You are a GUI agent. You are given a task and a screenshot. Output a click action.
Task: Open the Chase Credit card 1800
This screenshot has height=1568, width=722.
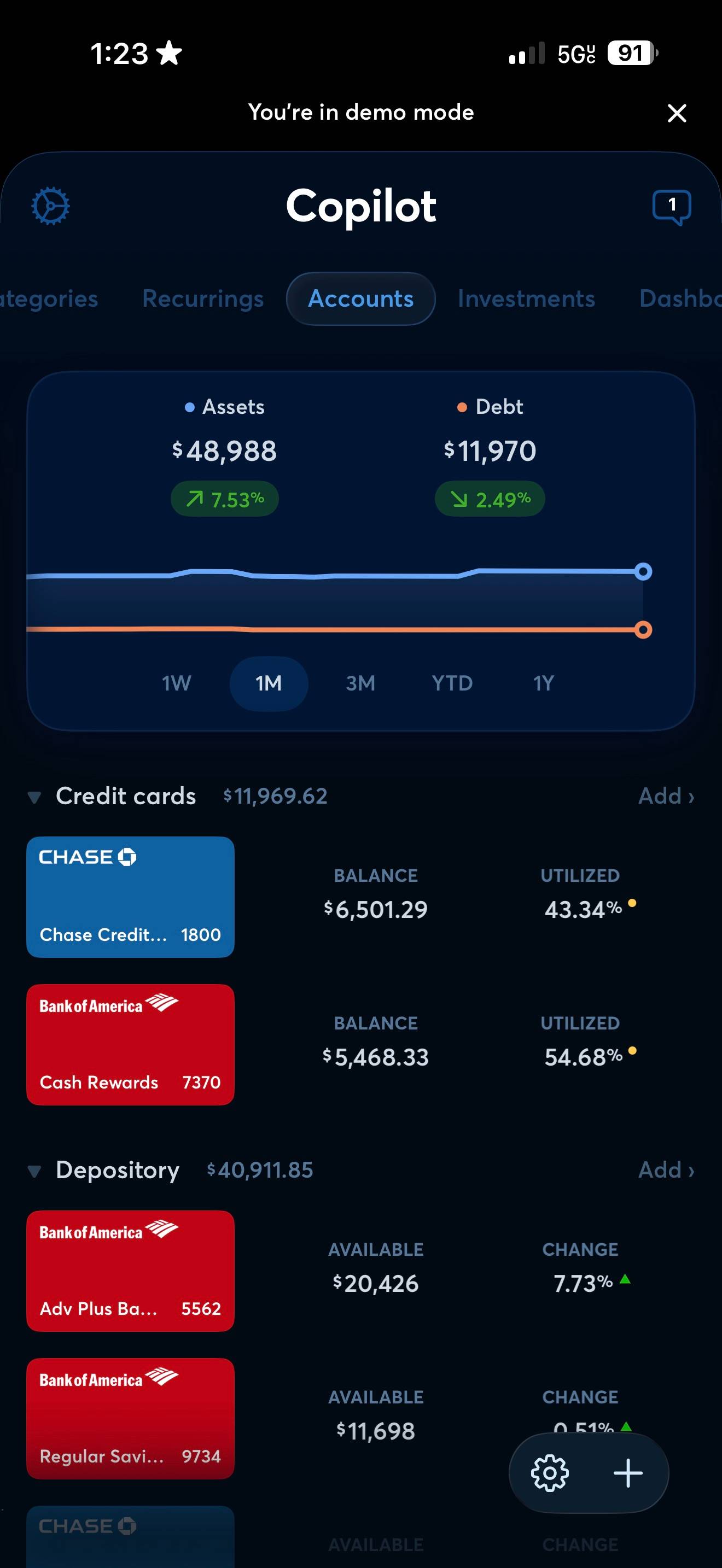point(130,897)
